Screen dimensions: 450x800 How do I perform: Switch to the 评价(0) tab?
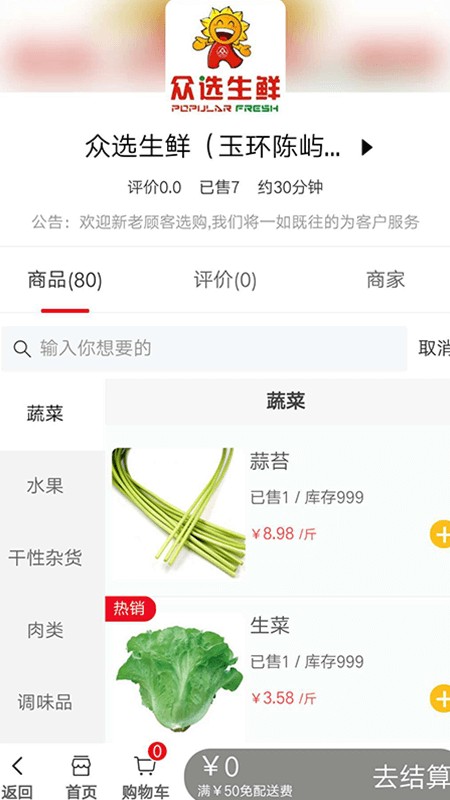pos(225,280)
